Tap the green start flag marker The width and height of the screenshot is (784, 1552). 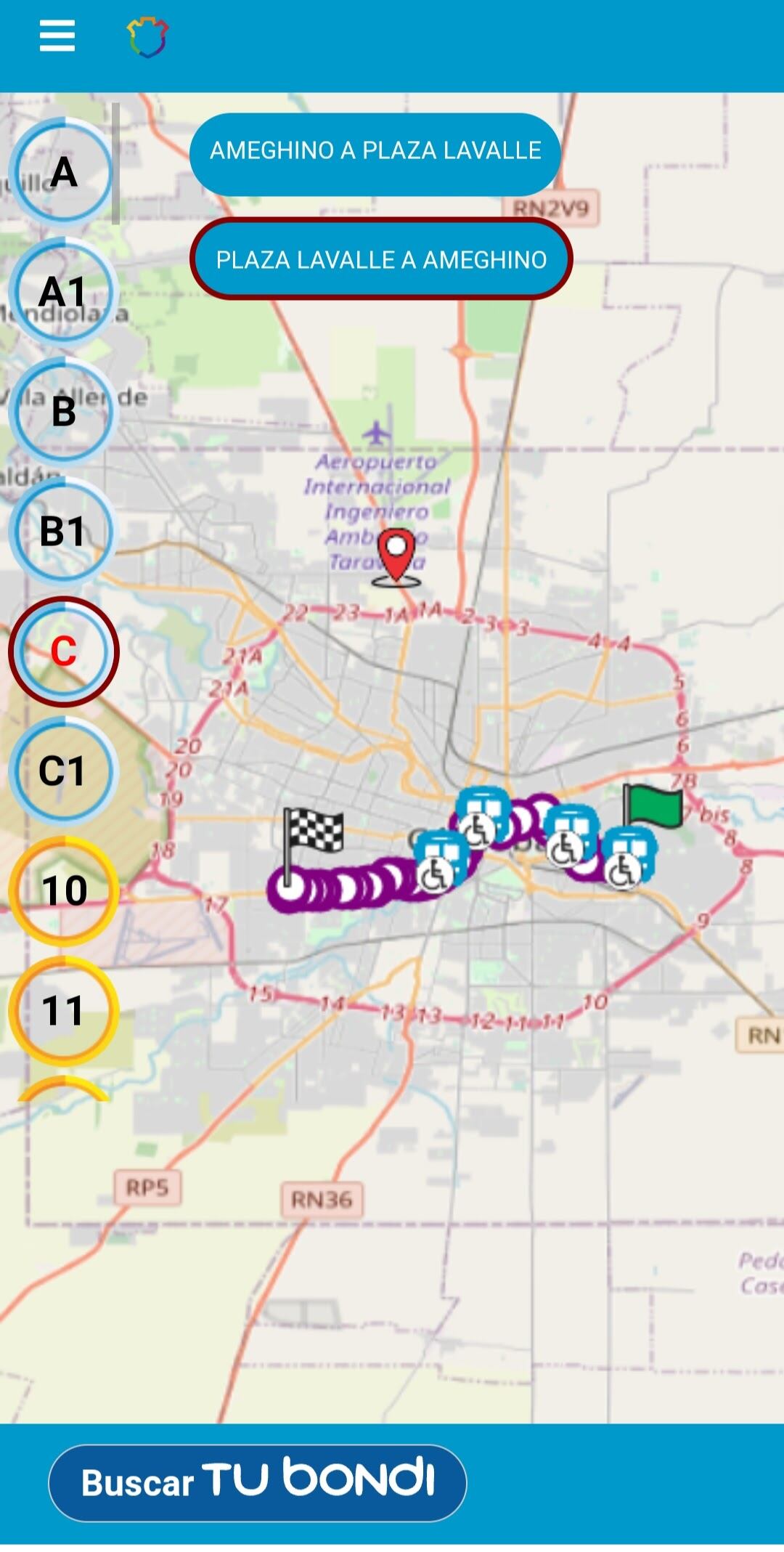coord(652,806)
